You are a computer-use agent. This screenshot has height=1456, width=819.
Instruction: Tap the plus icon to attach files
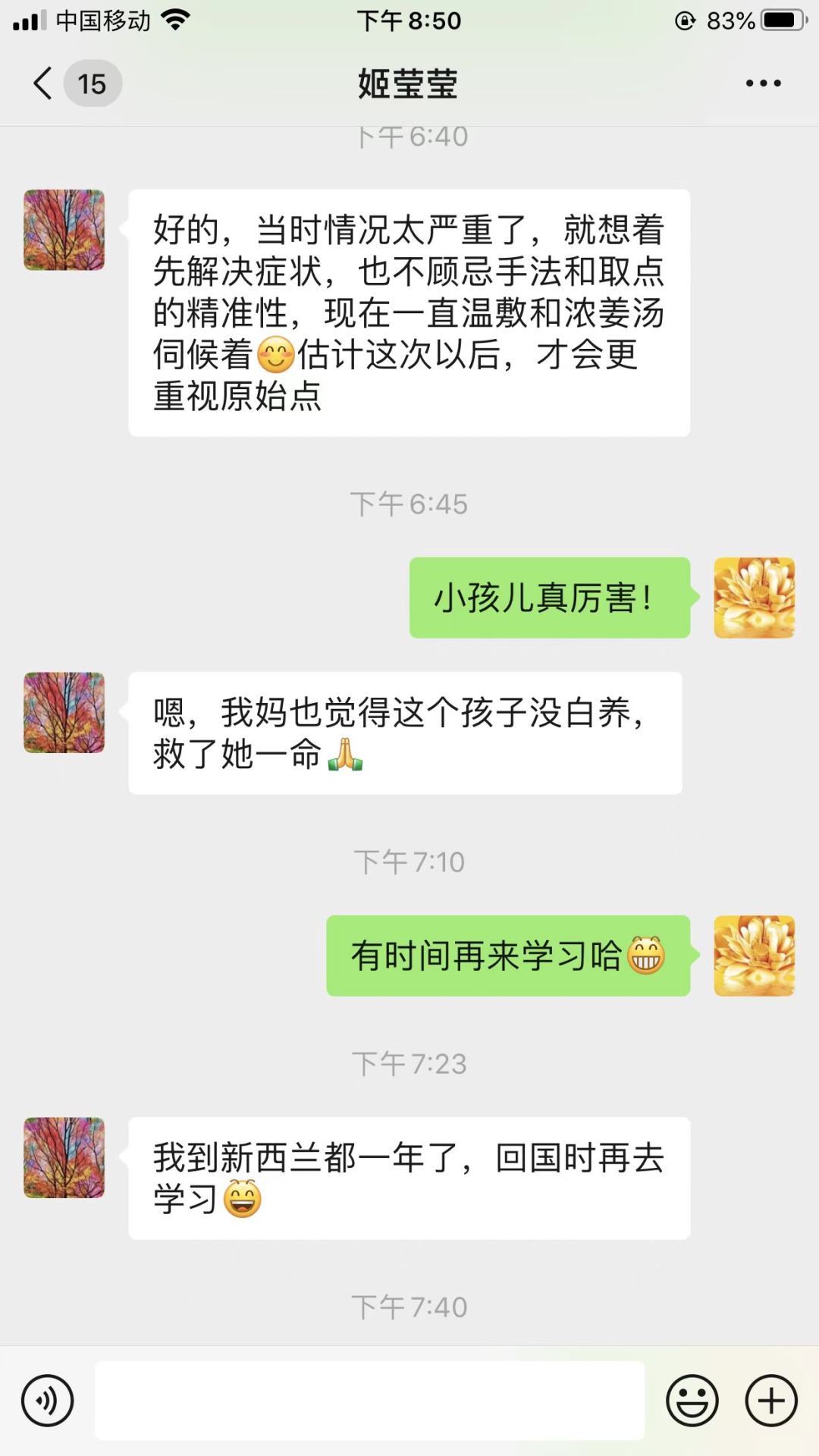770,1400
